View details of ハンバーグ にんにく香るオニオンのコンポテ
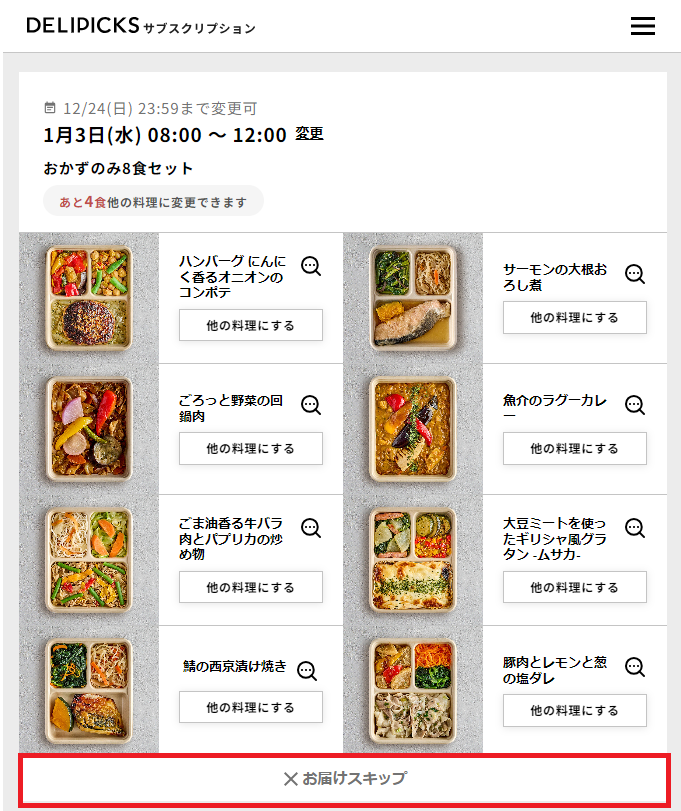Image resolution: width=681 pixels, height=811 pixels. coord(311,266)
